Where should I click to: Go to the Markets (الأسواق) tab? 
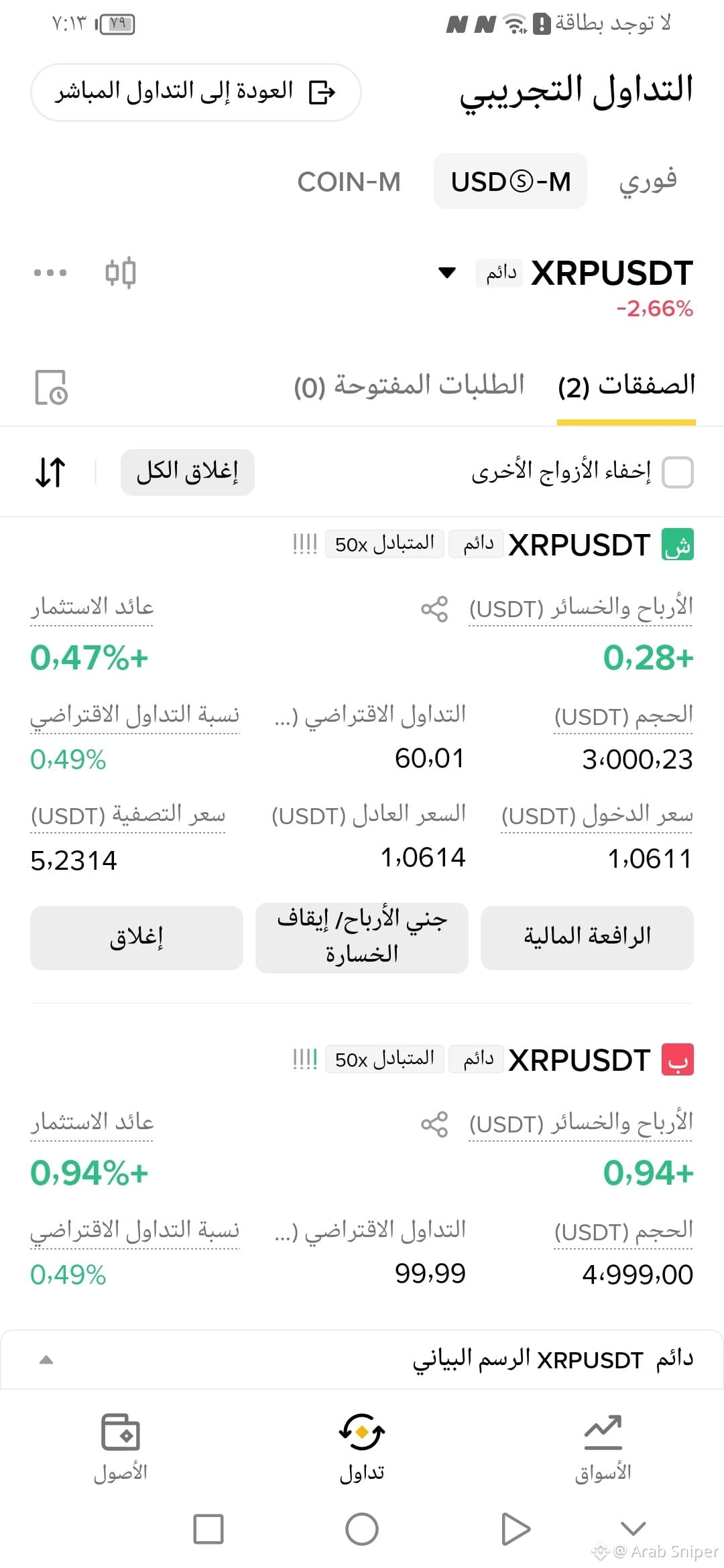pyautogui.click(x=603, y=1447)
